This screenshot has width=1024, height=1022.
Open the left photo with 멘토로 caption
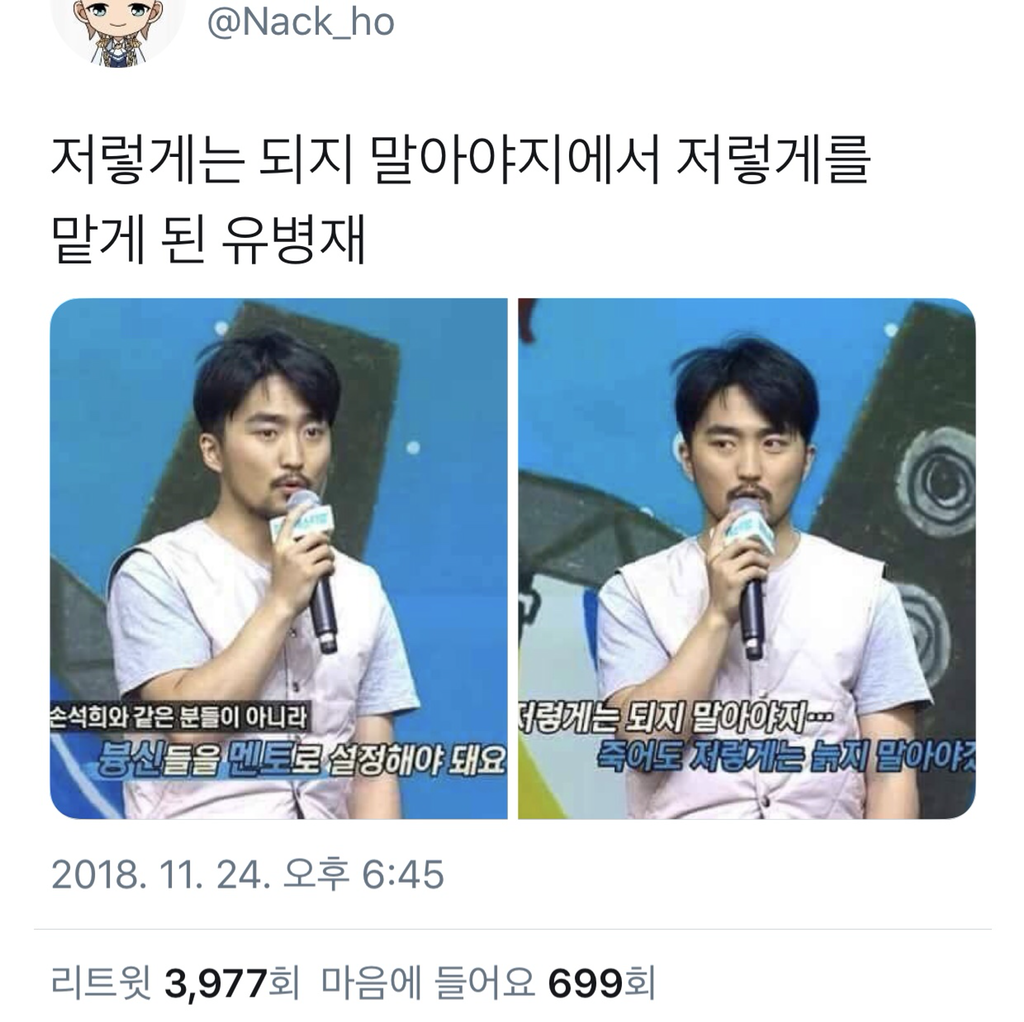pos(279,558)
